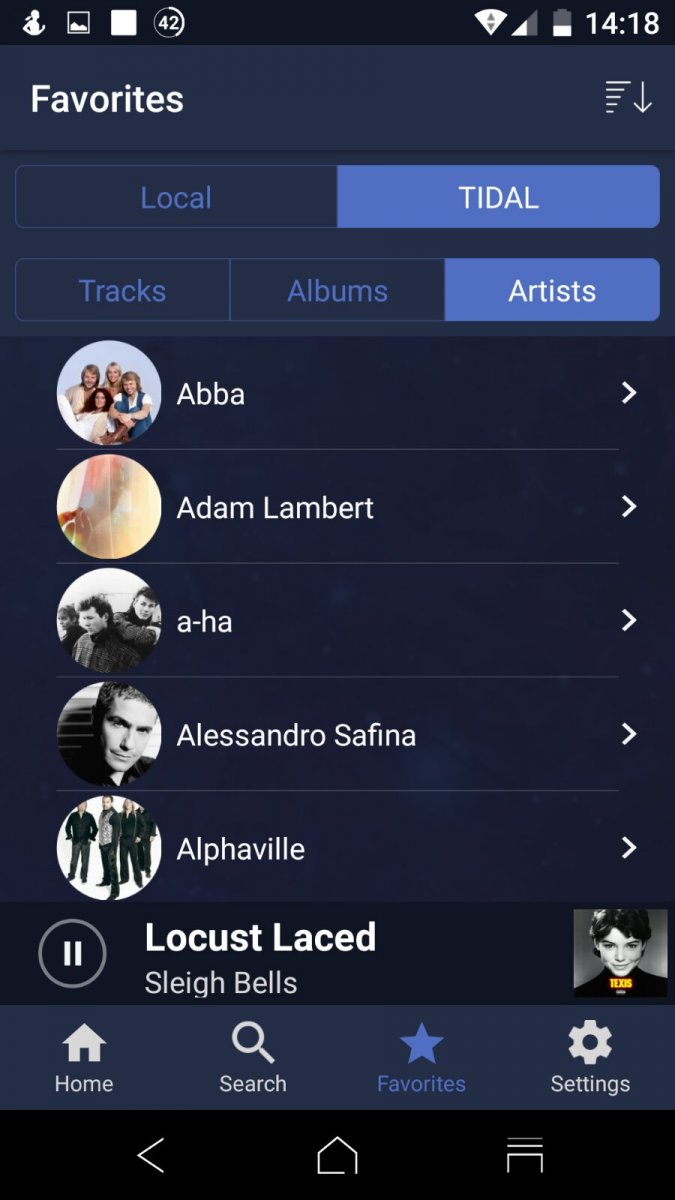Select the Artists tab
This screenshot has height=1200, width=675.
point(552,290)
